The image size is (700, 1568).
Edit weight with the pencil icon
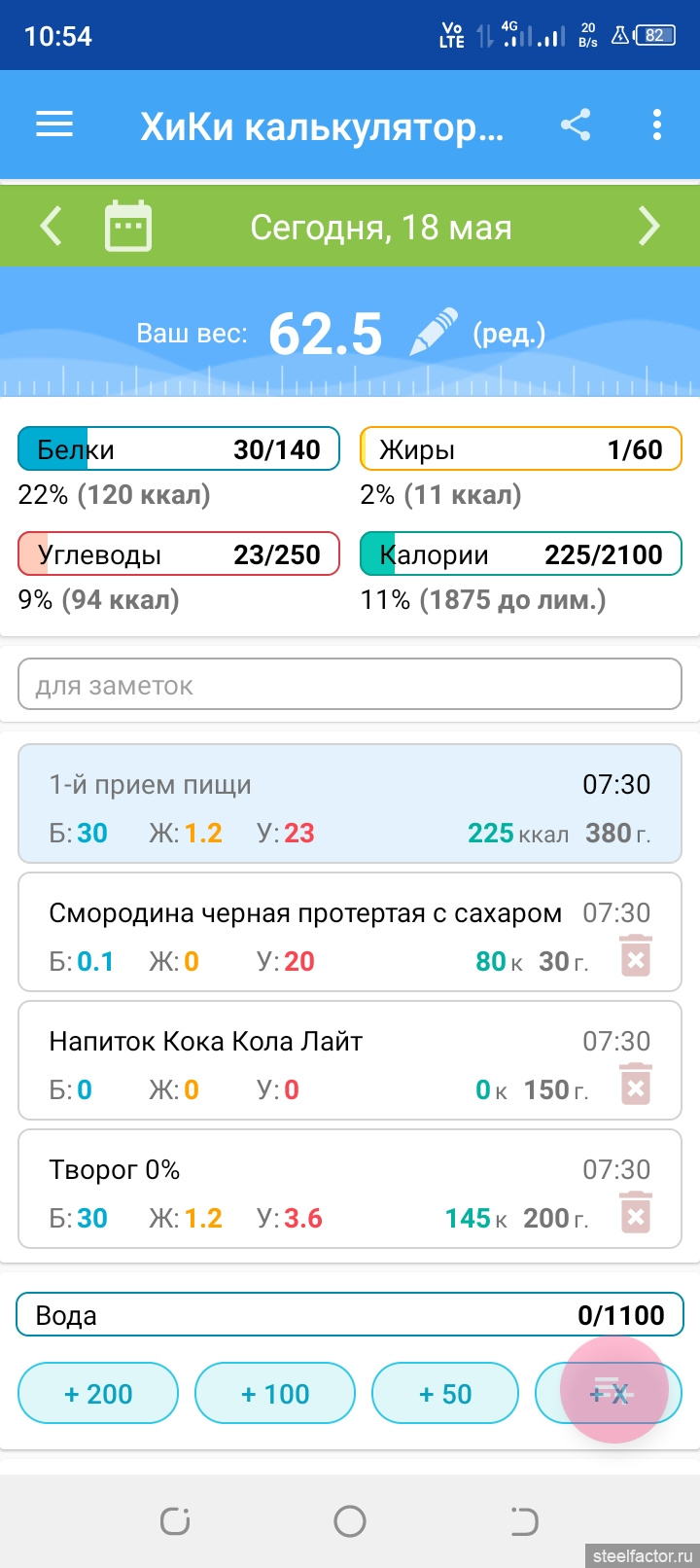[x=434, y=334]
